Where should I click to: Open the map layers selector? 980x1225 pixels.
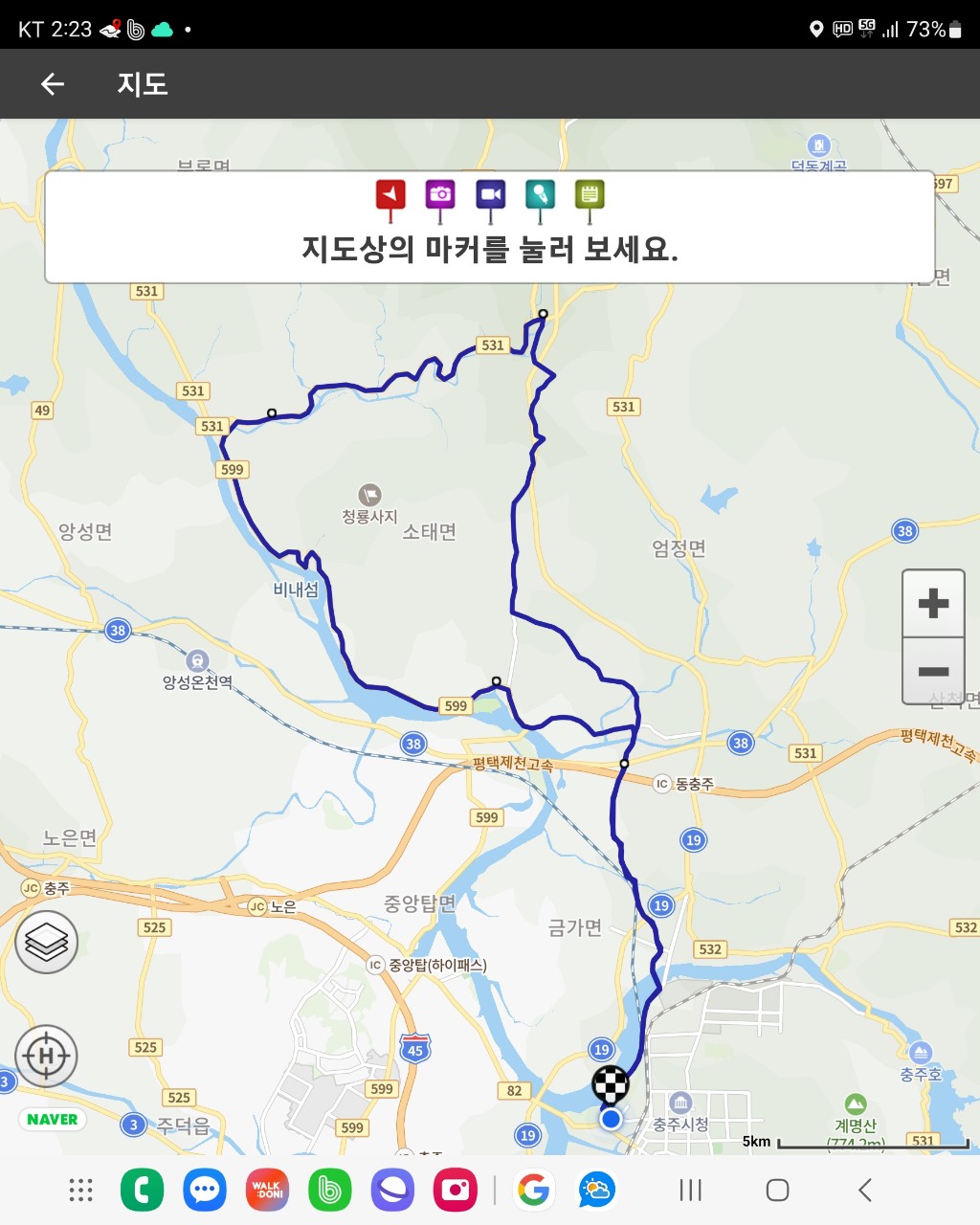point(46,943)
